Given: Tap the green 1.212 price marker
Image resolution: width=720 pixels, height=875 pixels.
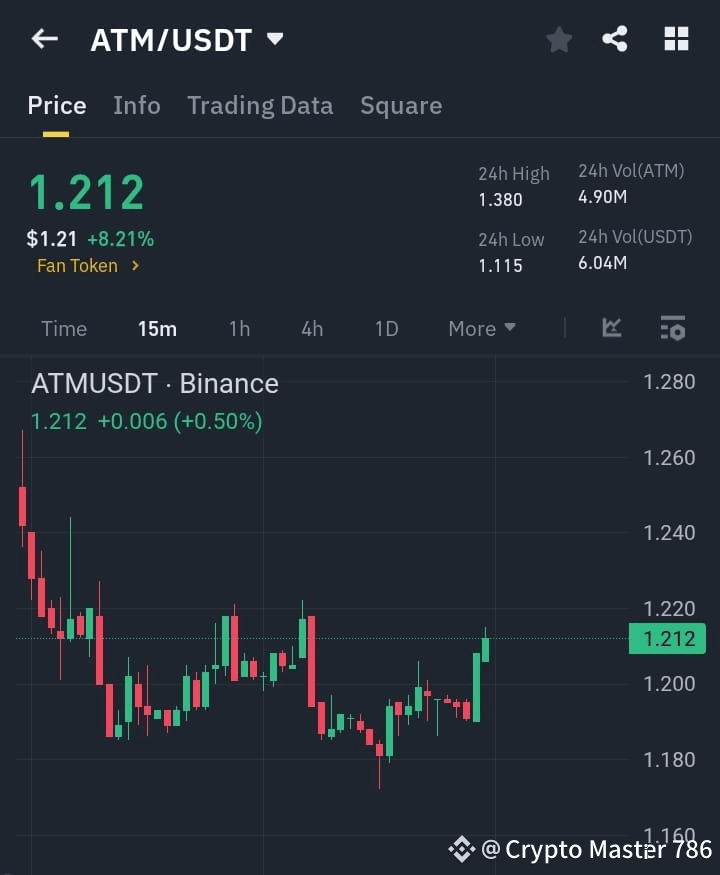Looking at the screenshot, I should [x=667, y=638].
